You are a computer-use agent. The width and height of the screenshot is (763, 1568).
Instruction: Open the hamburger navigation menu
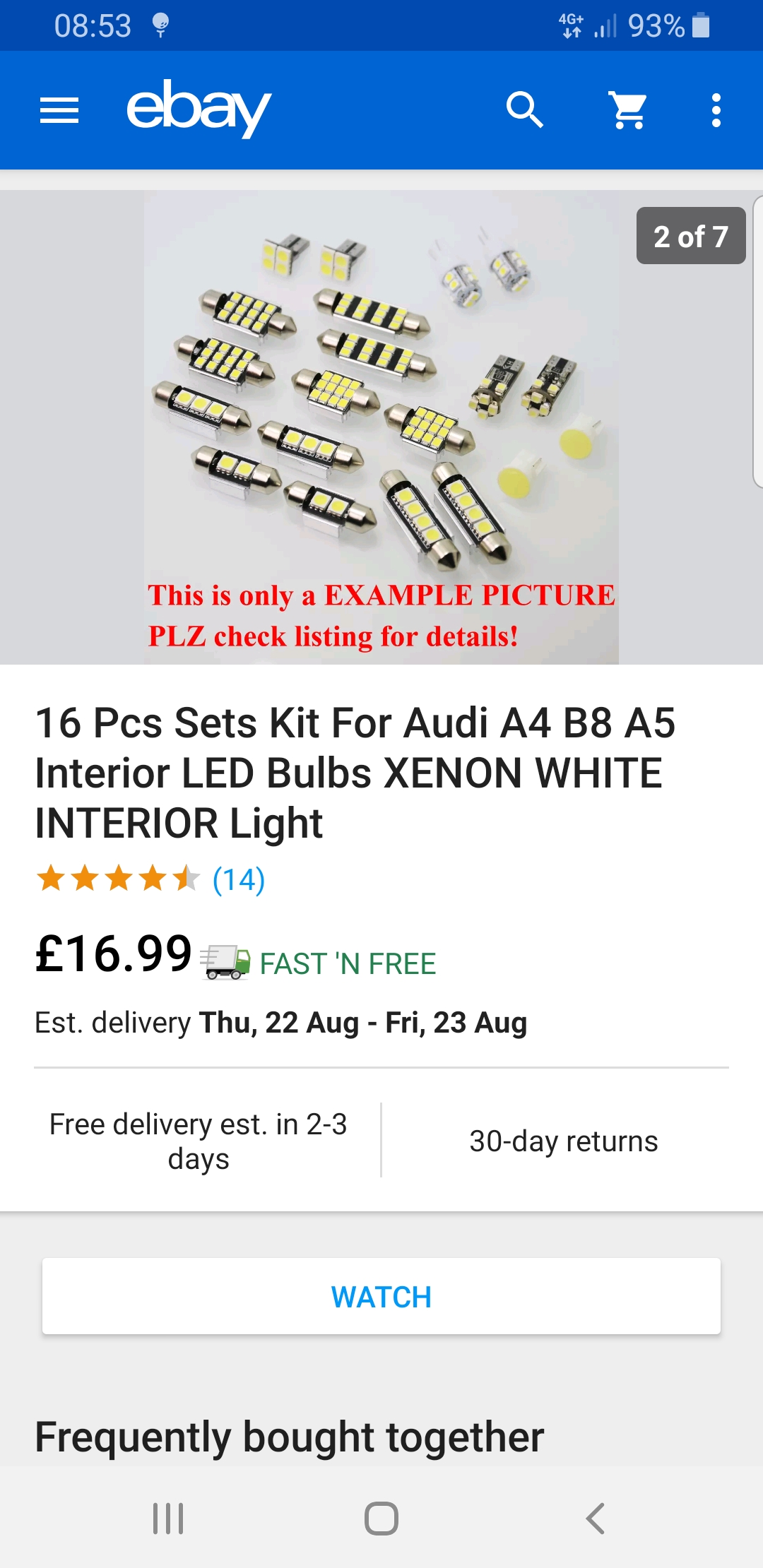(59, 111)
